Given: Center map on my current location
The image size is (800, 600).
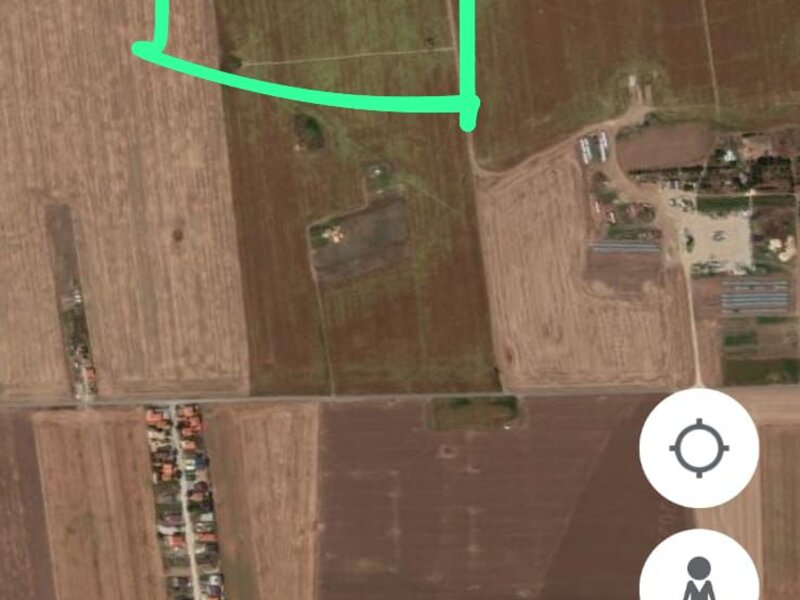Looking at the screenshot, I should [699, 448].
